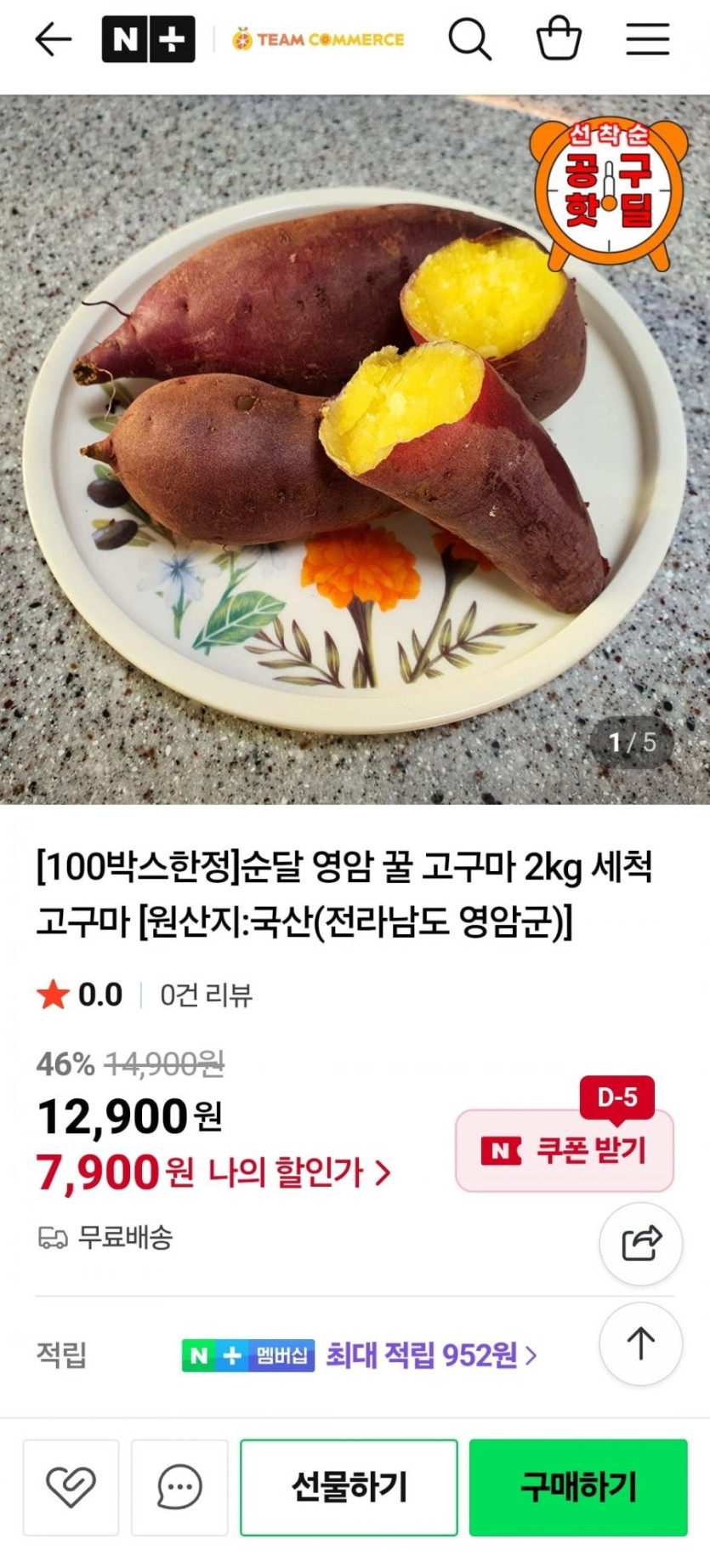Tap 쿠폰 받기 to get coupon
This screenshot has width=710, height=1568.
(x=565, y=1150)
